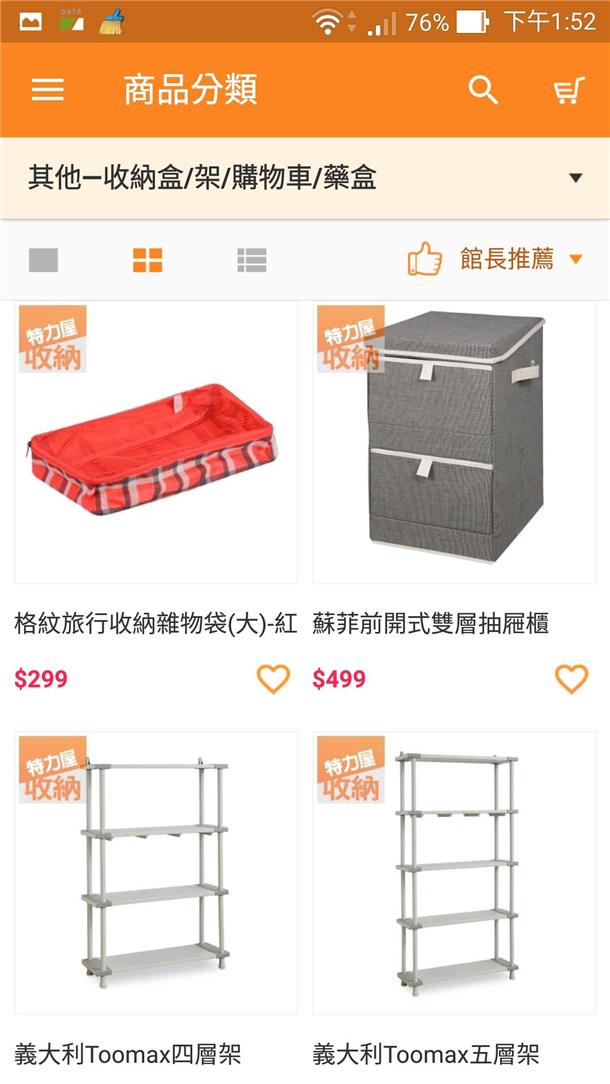
Task: Open the 格紋旅行收納雜物袋(大)-紅 product
Action: pos(156,445)
